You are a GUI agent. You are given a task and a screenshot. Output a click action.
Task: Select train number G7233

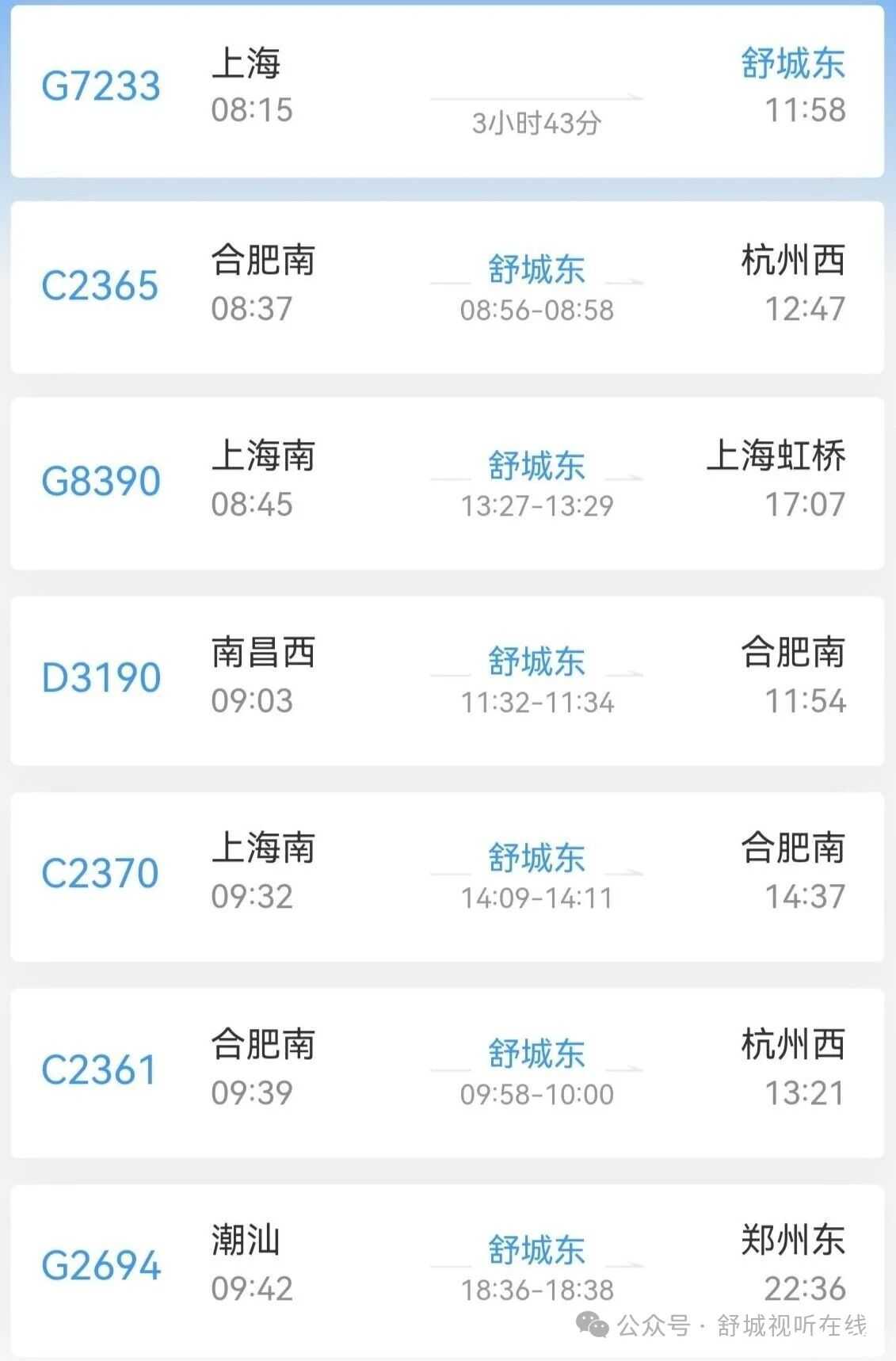(x=97, y=87)
